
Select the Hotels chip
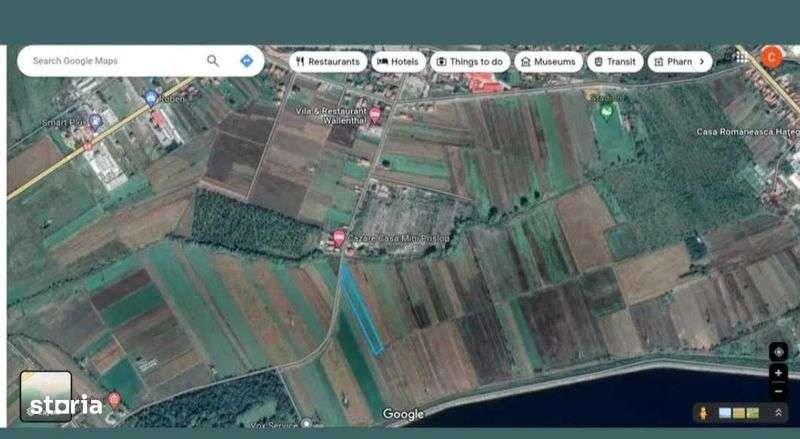[397, 62]
